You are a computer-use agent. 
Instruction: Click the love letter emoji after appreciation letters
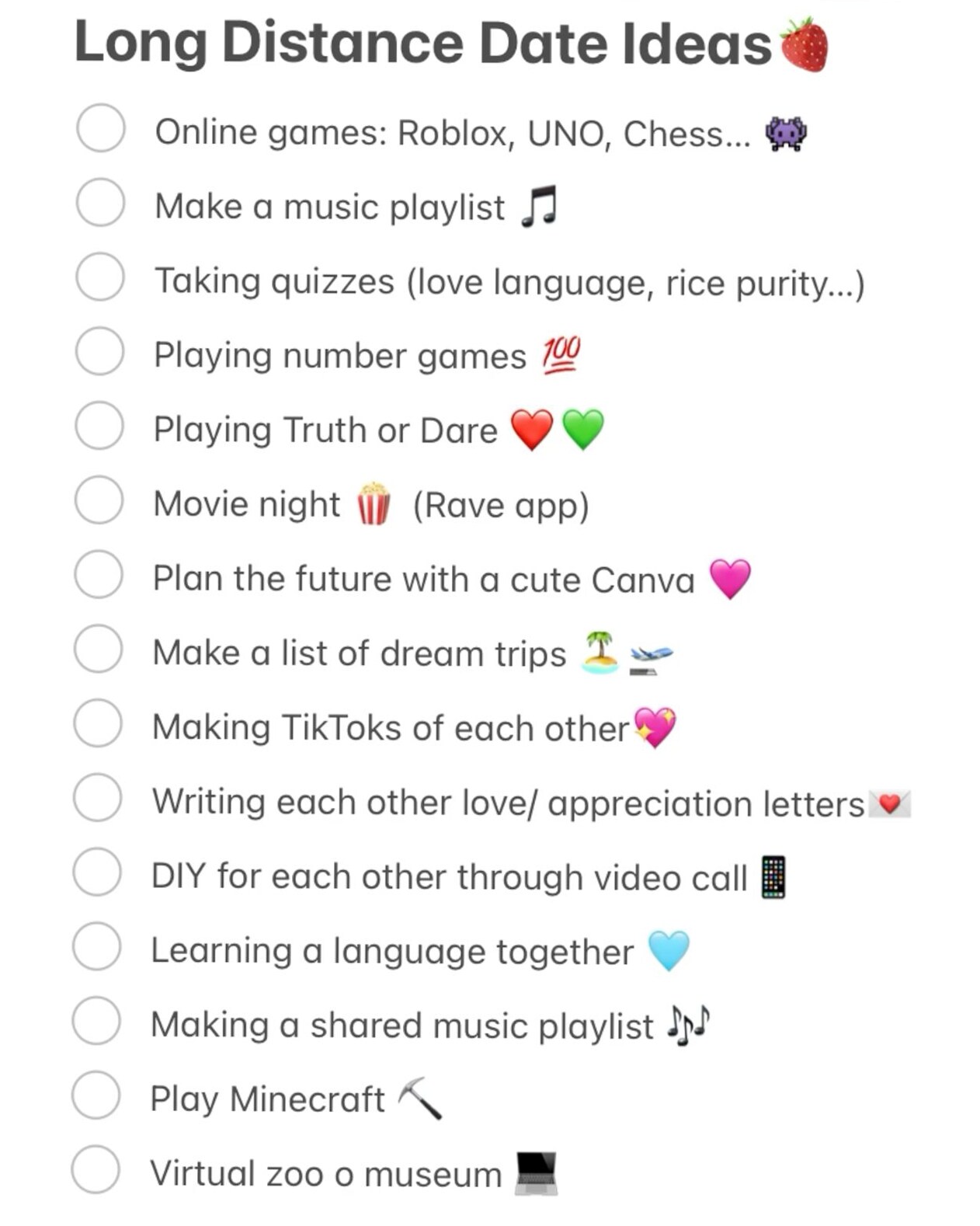(888, 804)
